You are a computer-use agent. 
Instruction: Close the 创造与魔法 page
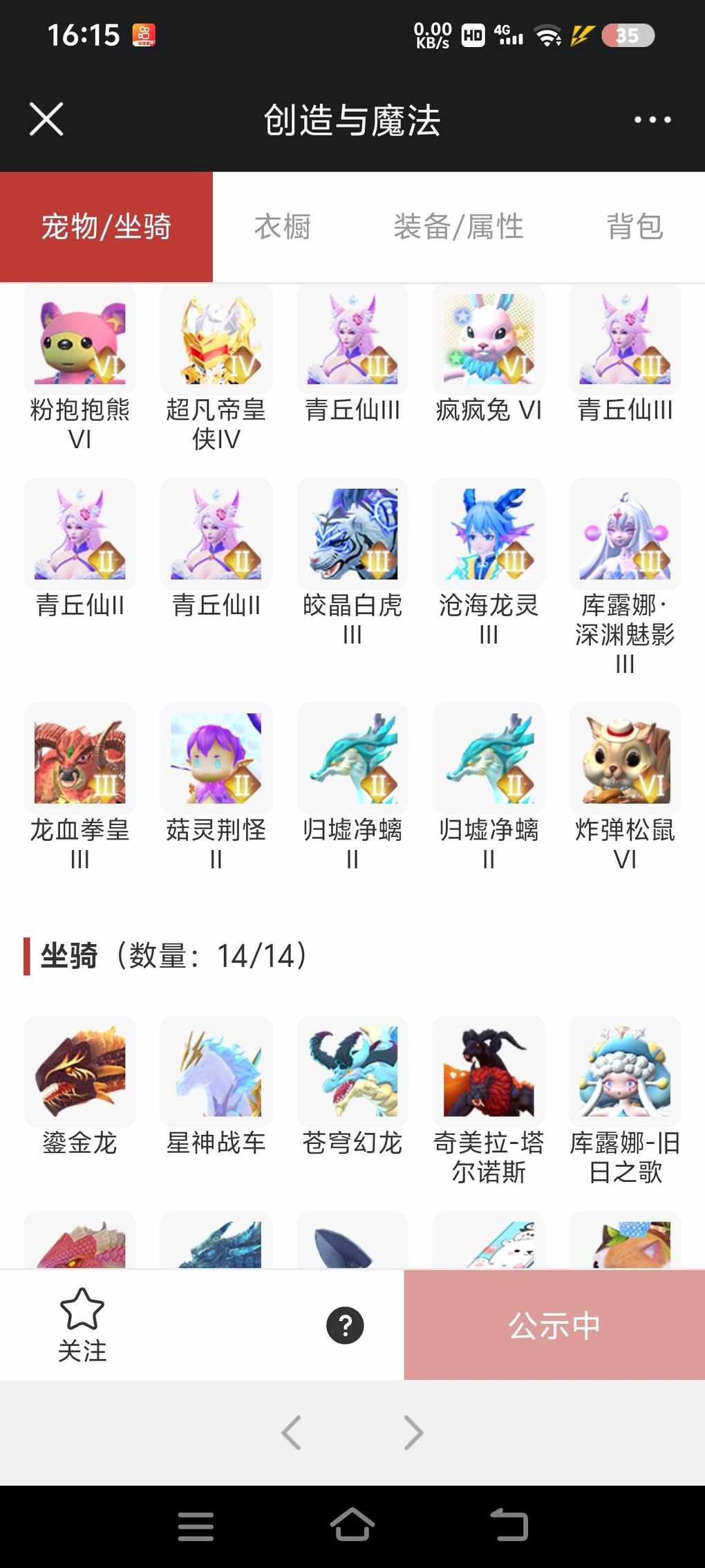[x=46, y=119]
